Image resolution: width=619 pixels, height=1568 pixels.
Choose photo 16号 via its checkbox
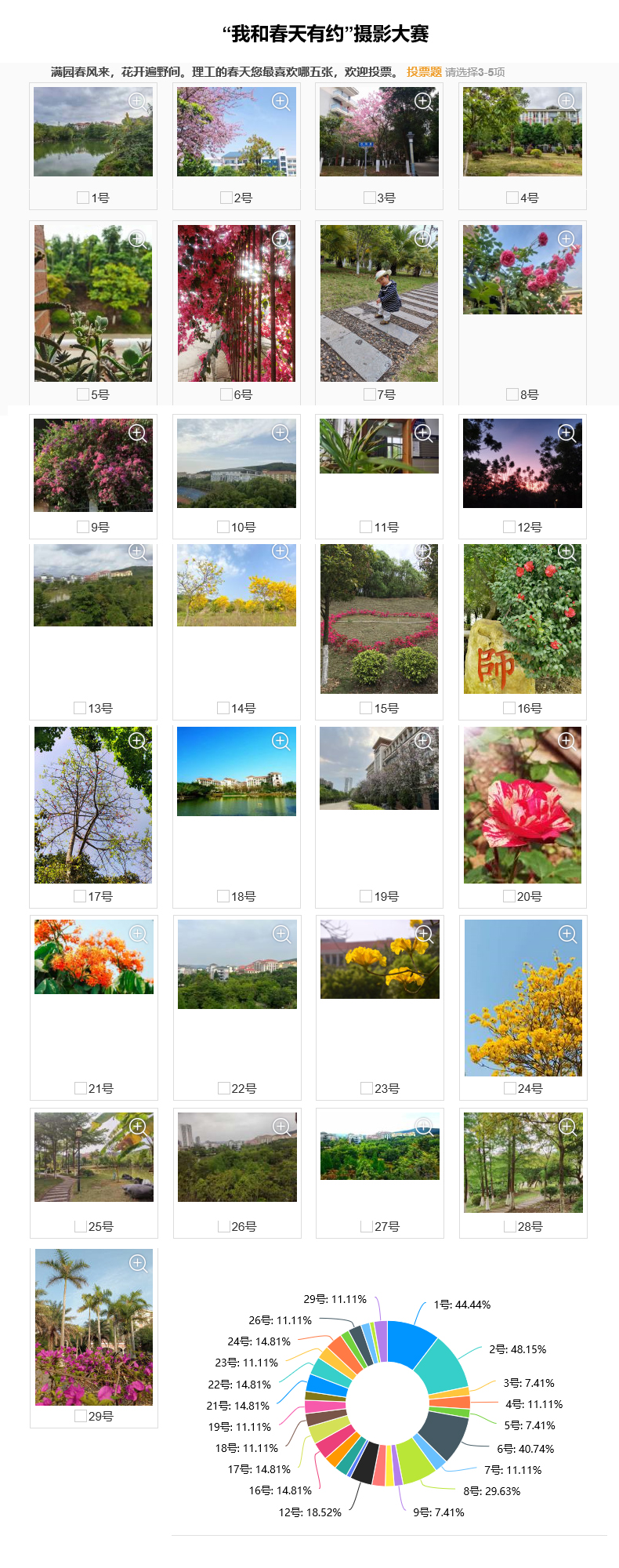pos(509,708)
